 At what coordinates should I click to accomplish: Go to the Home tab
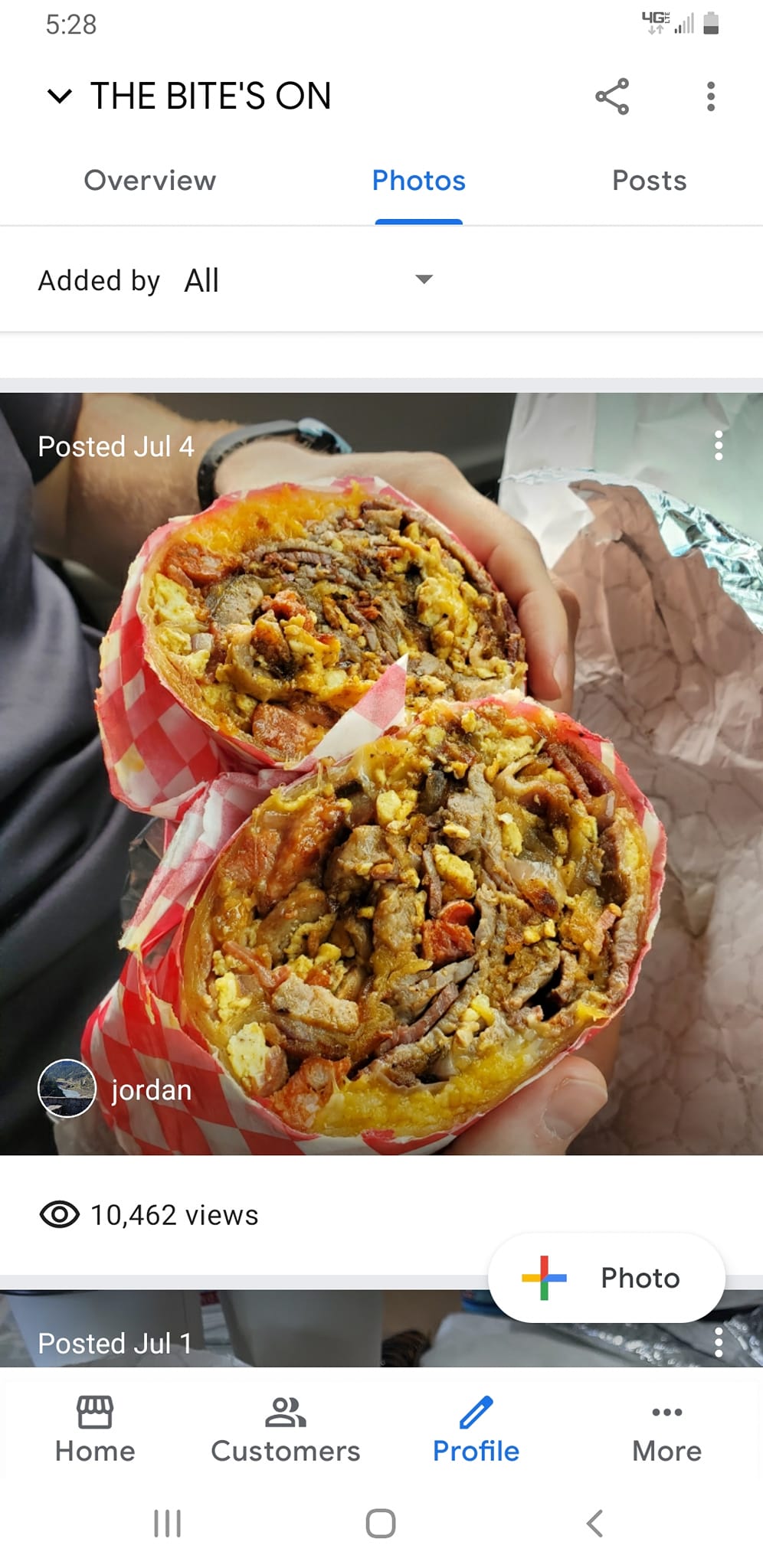95,1430
